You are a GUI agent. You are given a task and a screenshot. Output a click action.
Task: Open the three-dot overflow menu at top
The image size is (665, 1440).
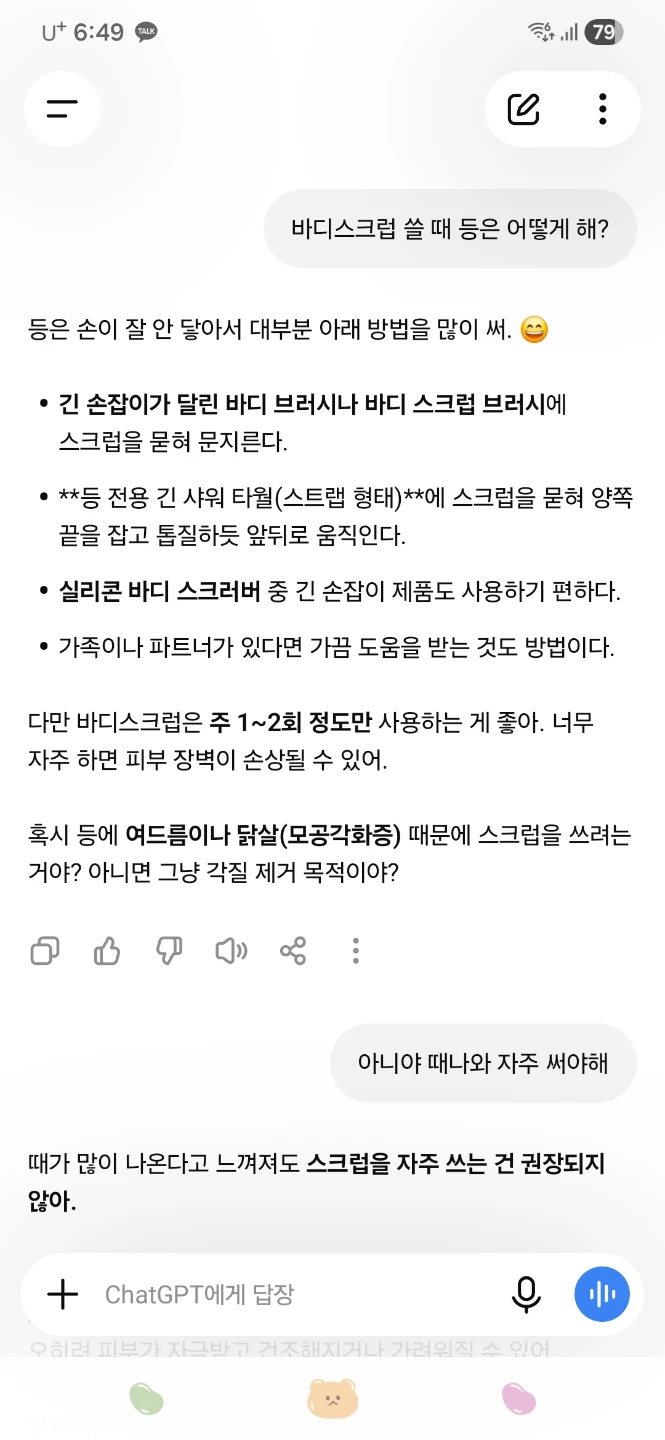click(602, 109)
